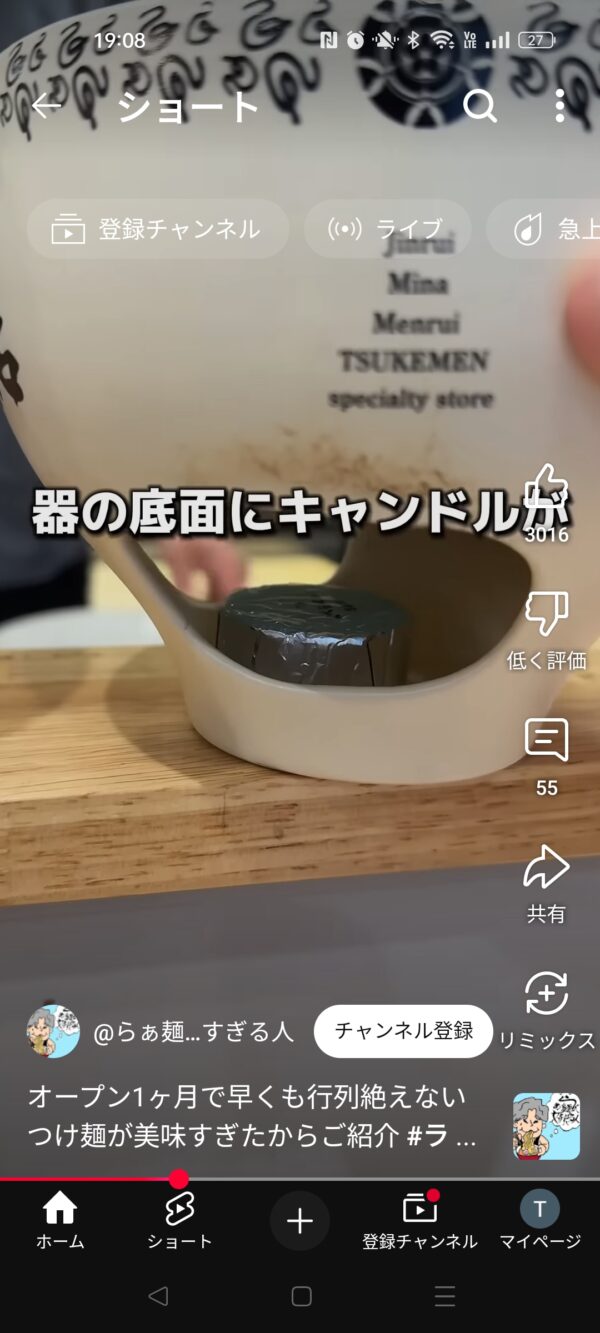
Task: Open @らぁ麺…すぎる人 channel
Action: [x=194, y=1032]
